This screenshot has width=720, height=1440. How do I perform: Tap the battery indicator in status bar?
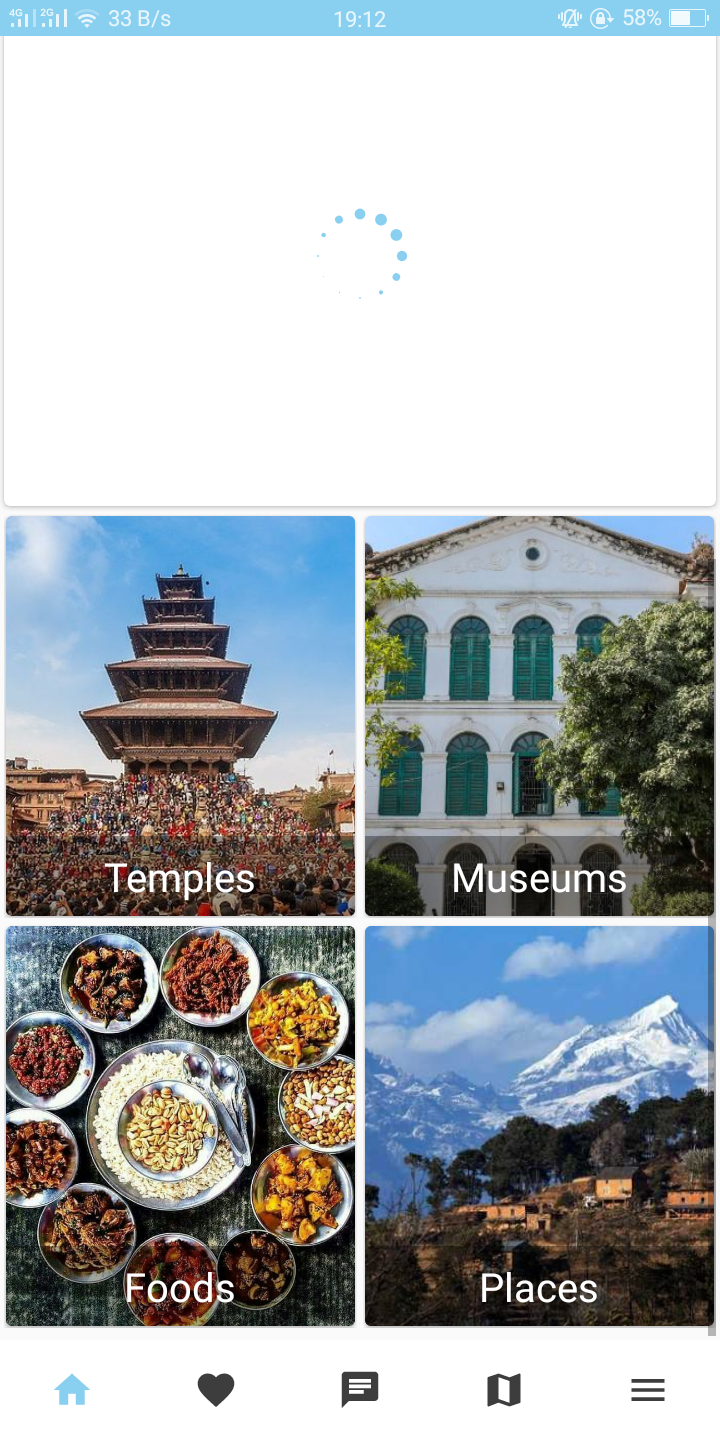pyautogui.click(x=690, y=16)
